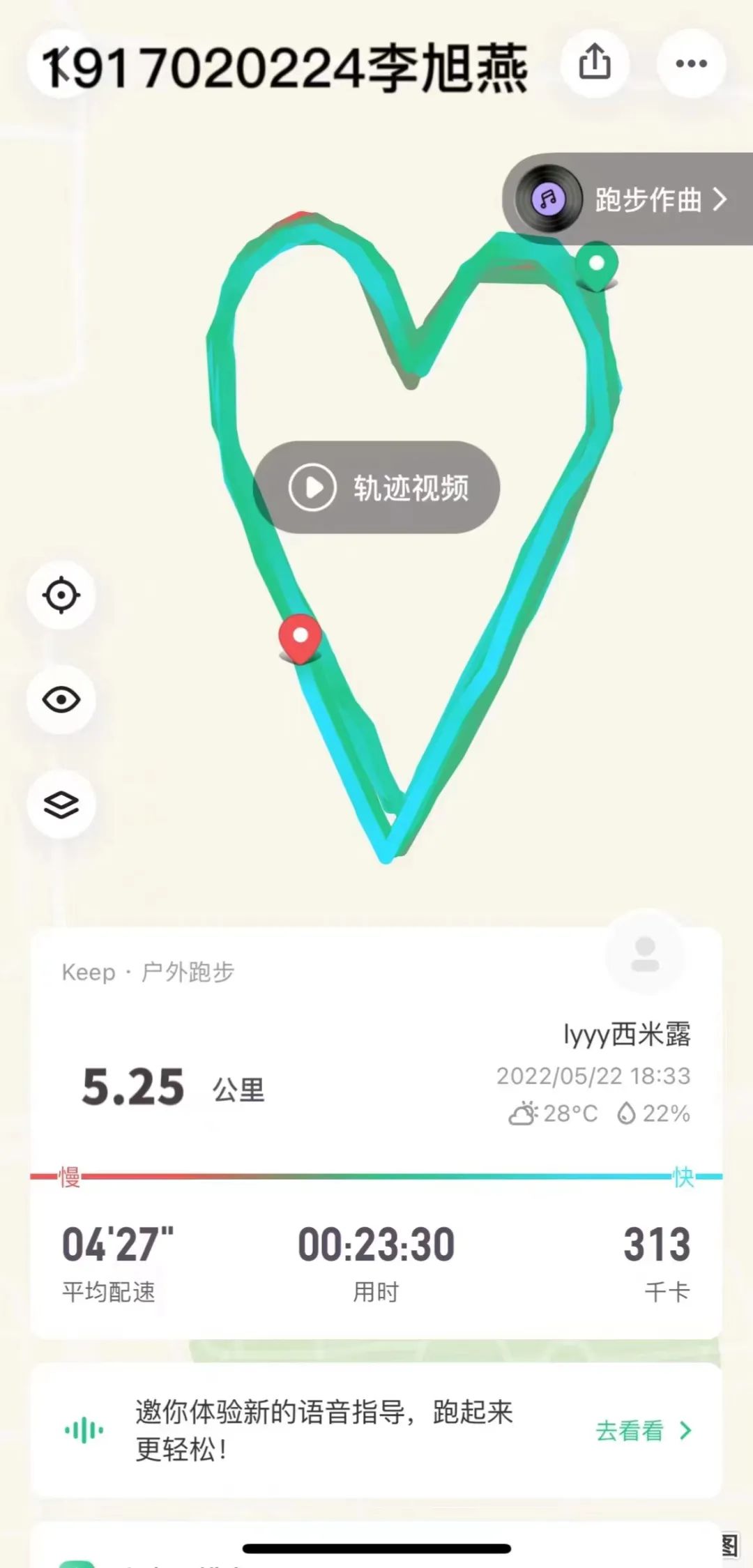Open the user profile avatar
The height and width of the screenshot is (1568, 753).
pyautogui.click(x=645, y=954)
